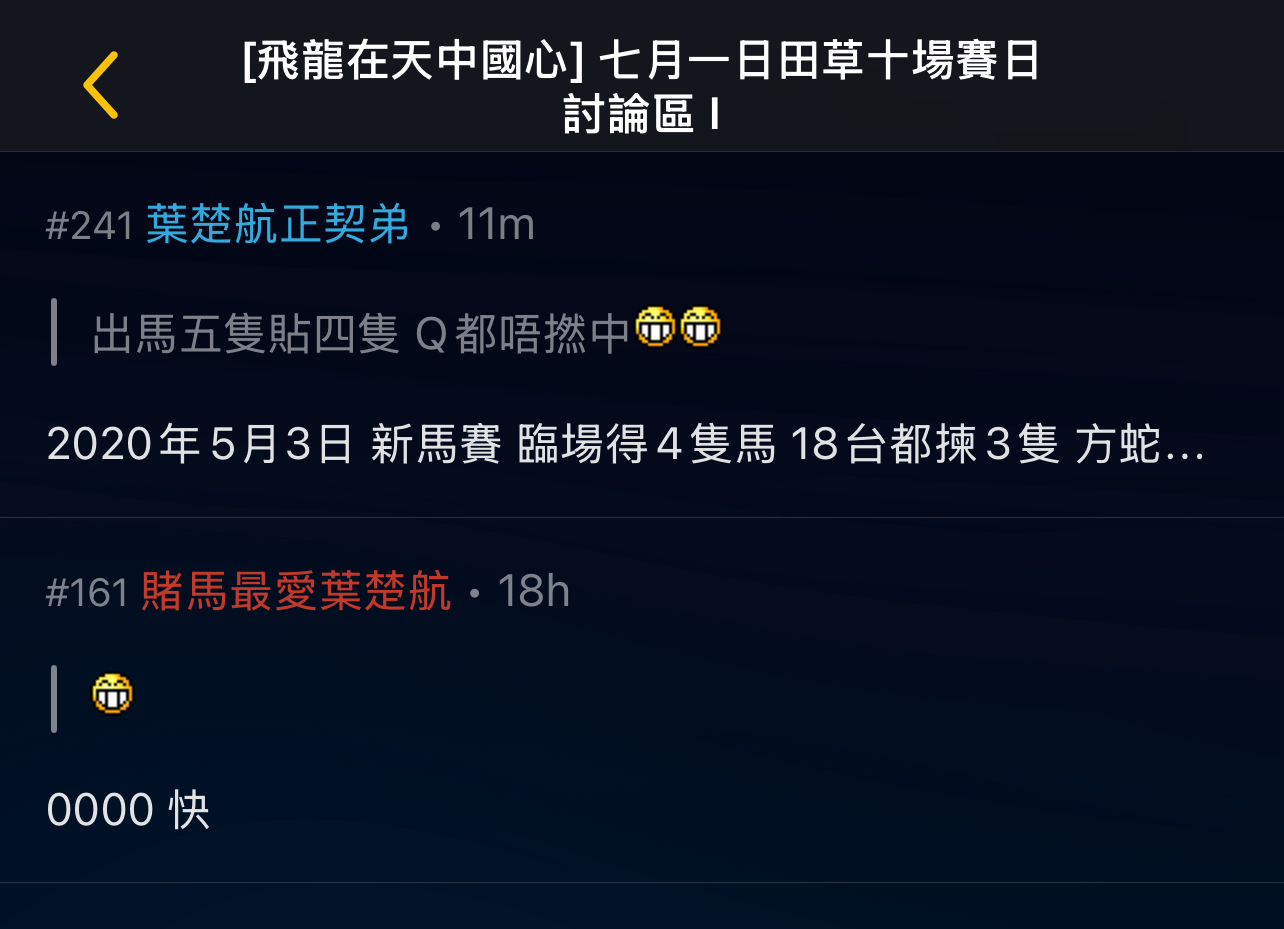Open username 葉楚航正契弟 profile

277,225
